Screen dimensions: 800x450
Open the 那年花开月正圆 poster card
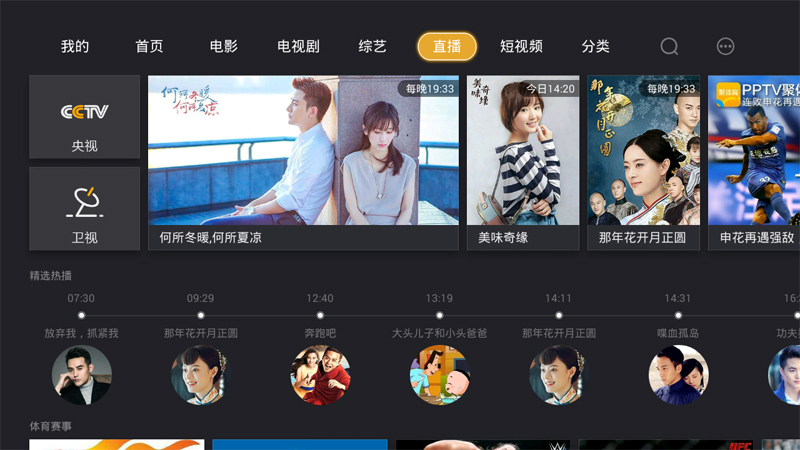pyautogui.click(x=643, y=160)
